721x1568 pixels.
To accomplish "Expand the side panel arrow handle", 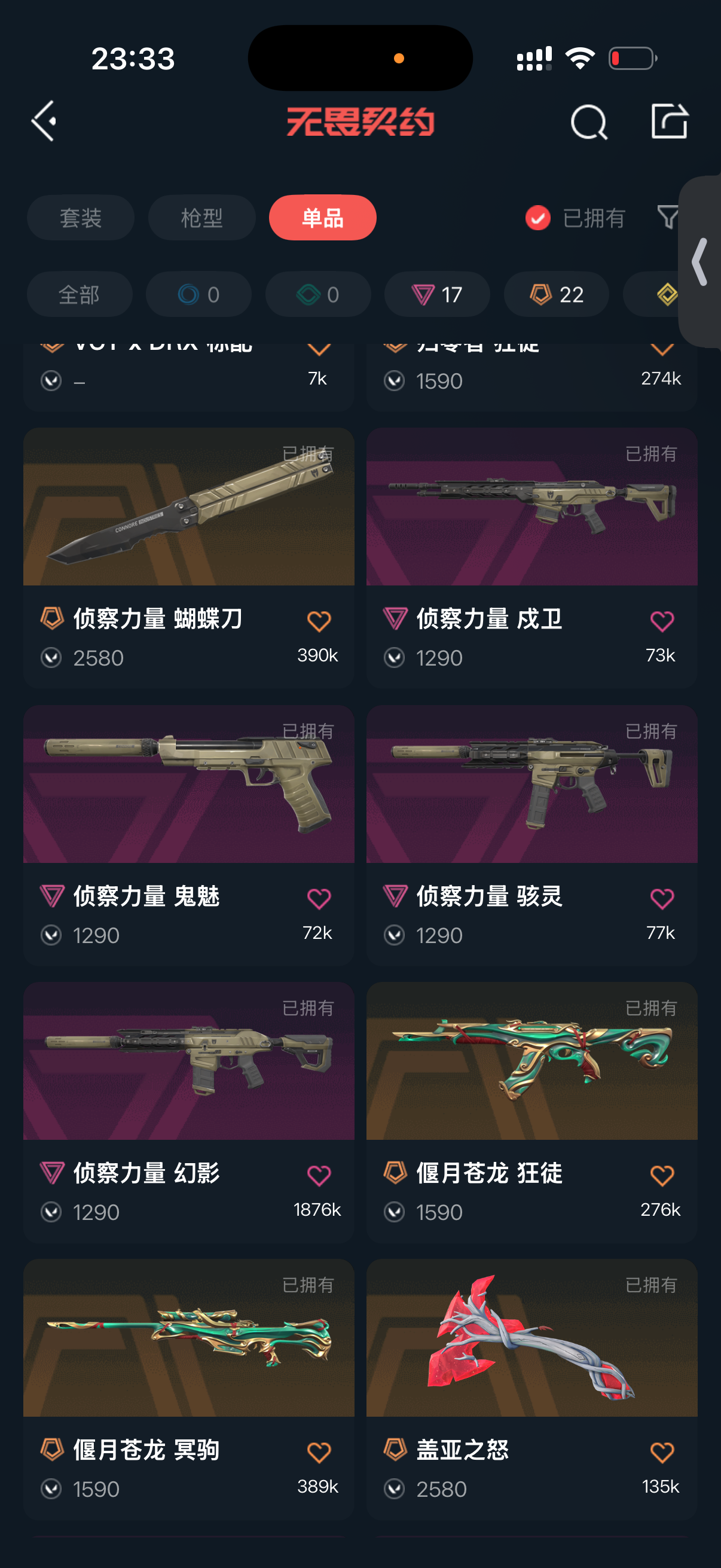I will [700, 262].
